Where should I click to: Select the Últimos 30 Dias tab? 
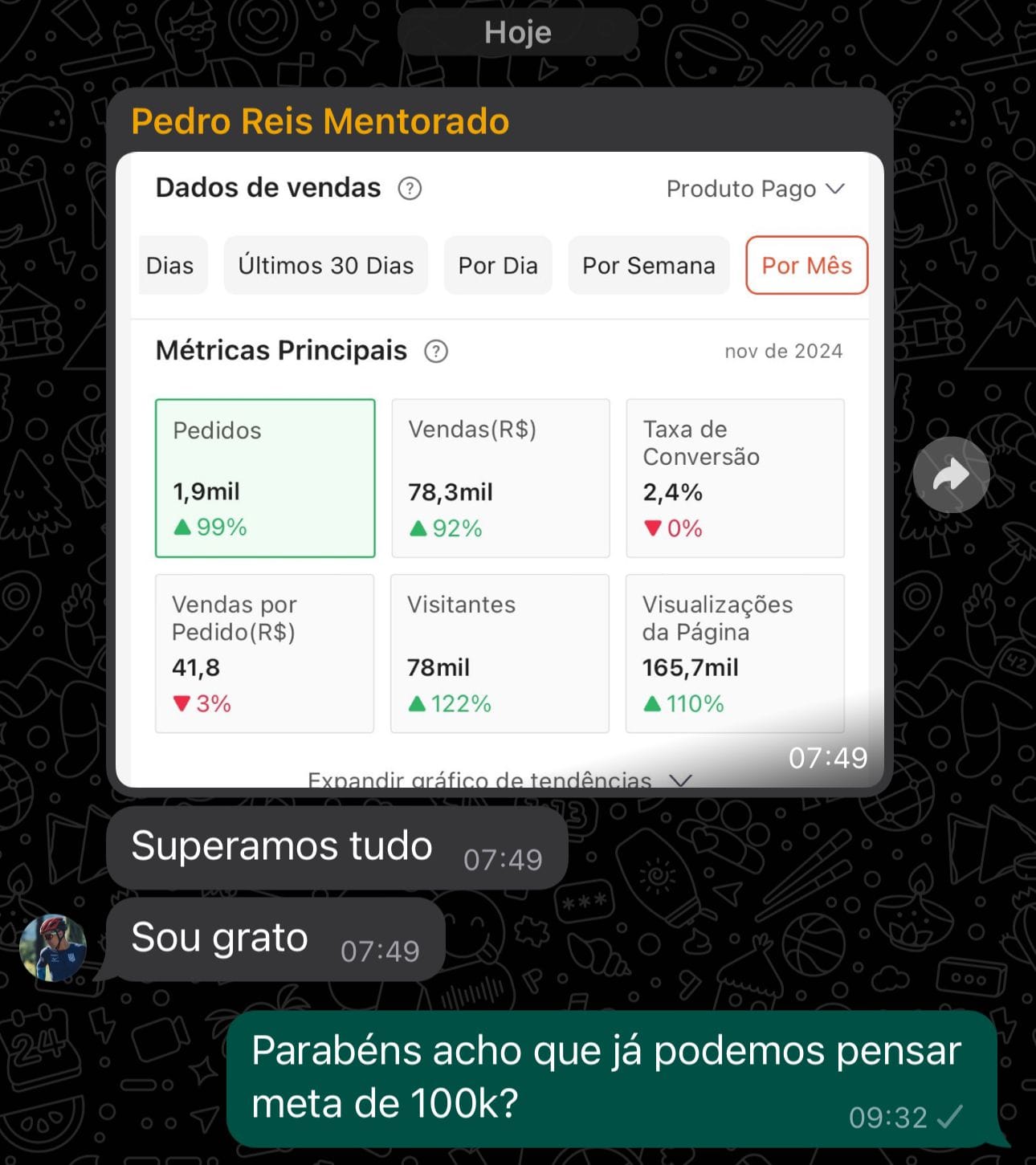(x=325, y=265)
